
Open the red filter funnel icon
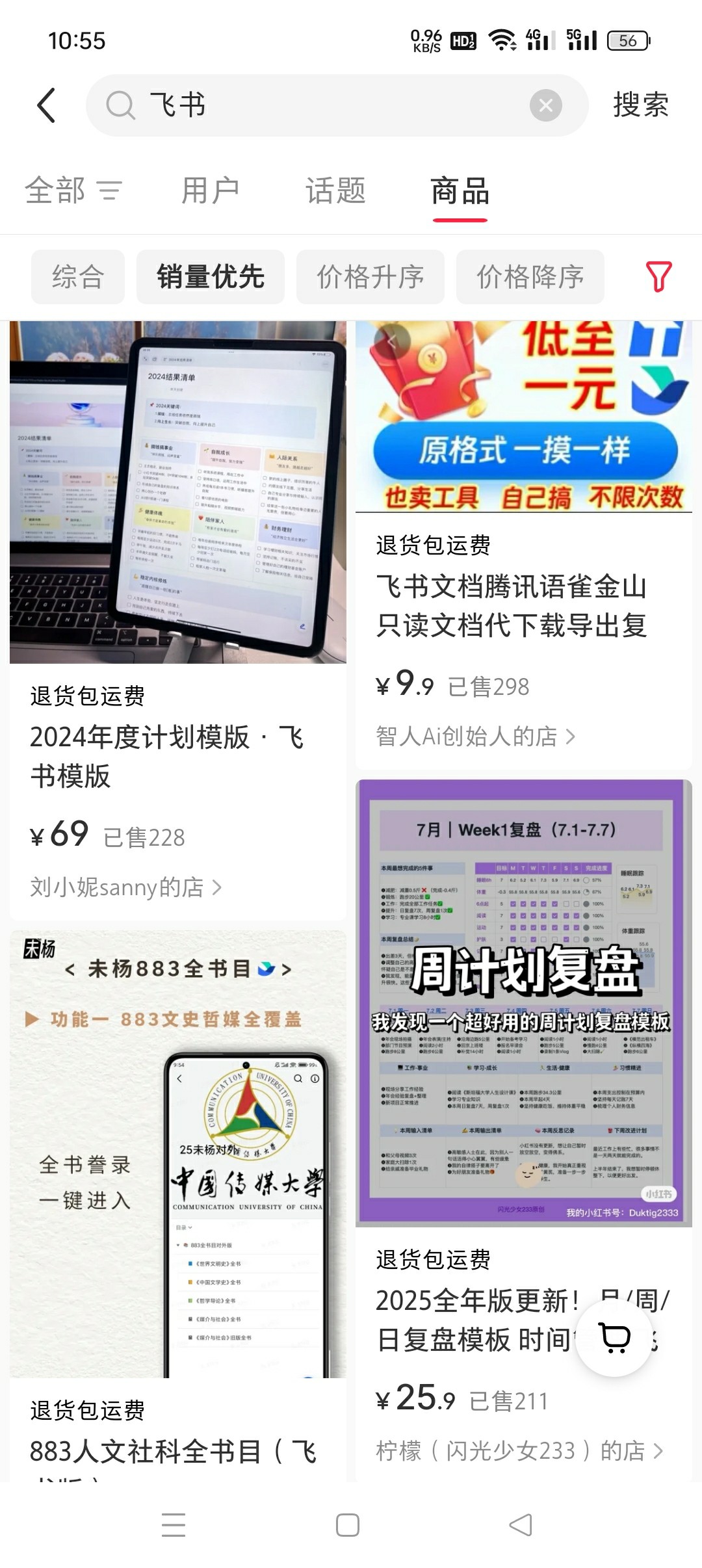tap(658, 277)
